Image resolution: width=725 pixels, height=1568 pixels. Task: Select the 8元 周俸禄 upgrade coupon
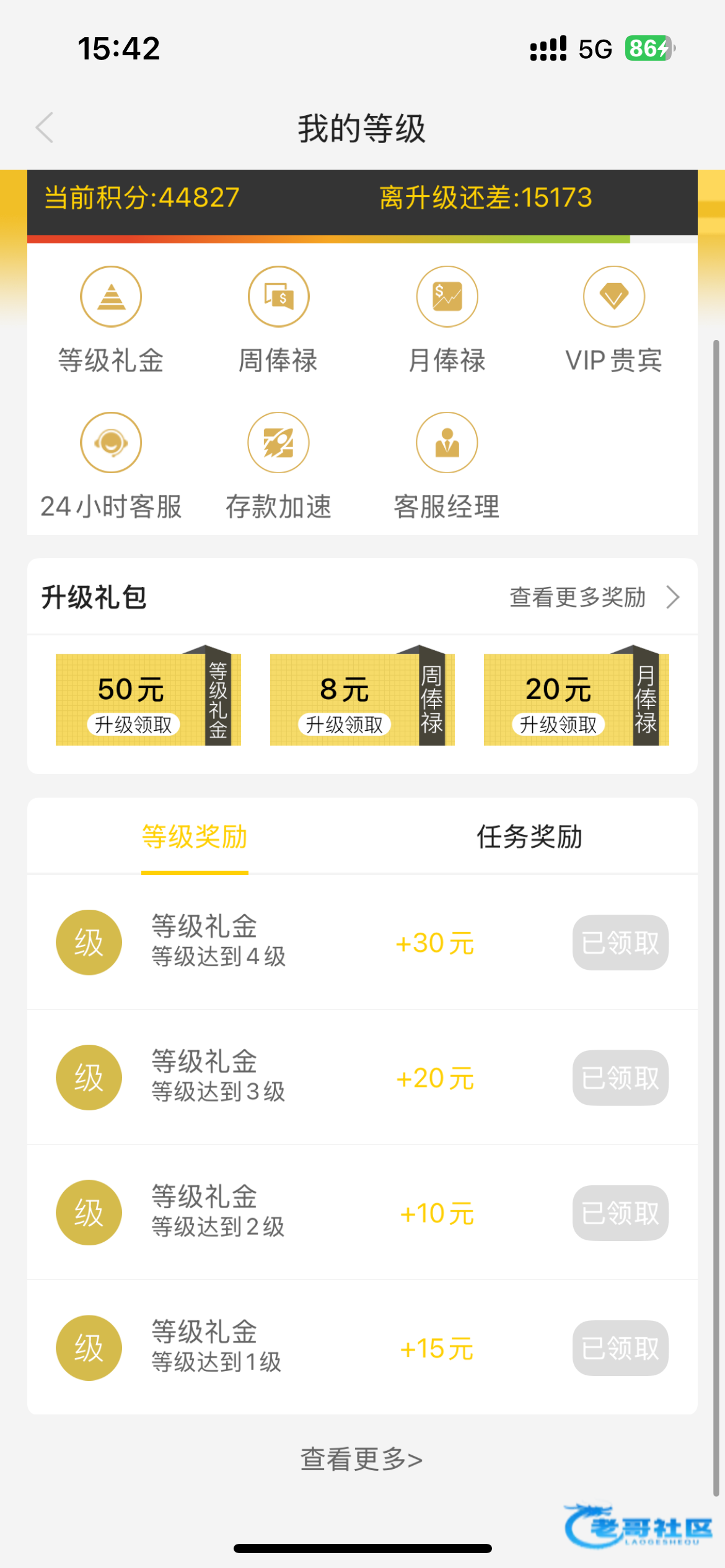pyautogui.click(x=362, y=700)
